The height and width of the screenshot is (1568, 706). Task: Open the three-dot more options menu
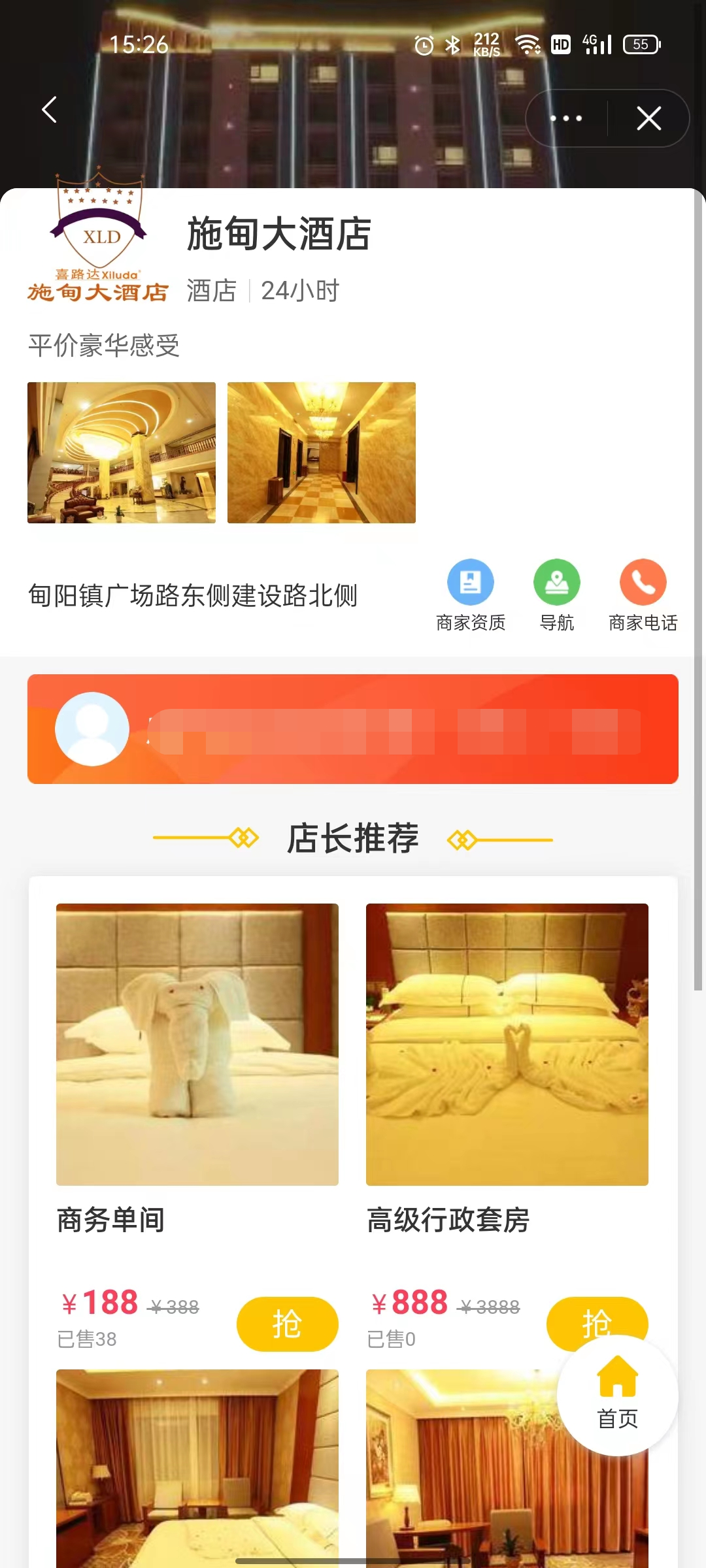tap(566, 118)
